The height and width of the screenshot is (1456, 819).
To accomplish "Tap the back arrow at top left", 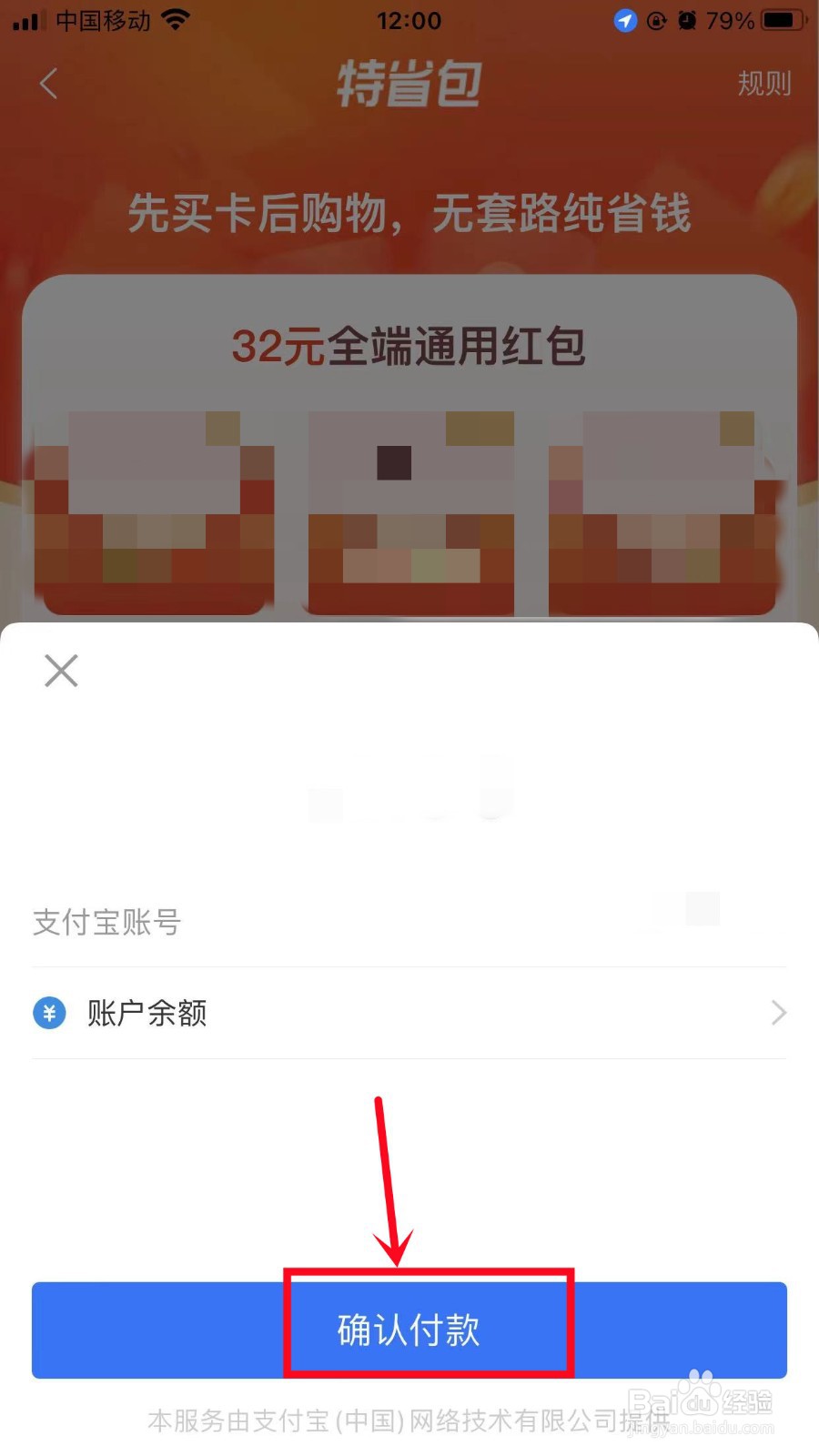I will [x=47, y=84].
